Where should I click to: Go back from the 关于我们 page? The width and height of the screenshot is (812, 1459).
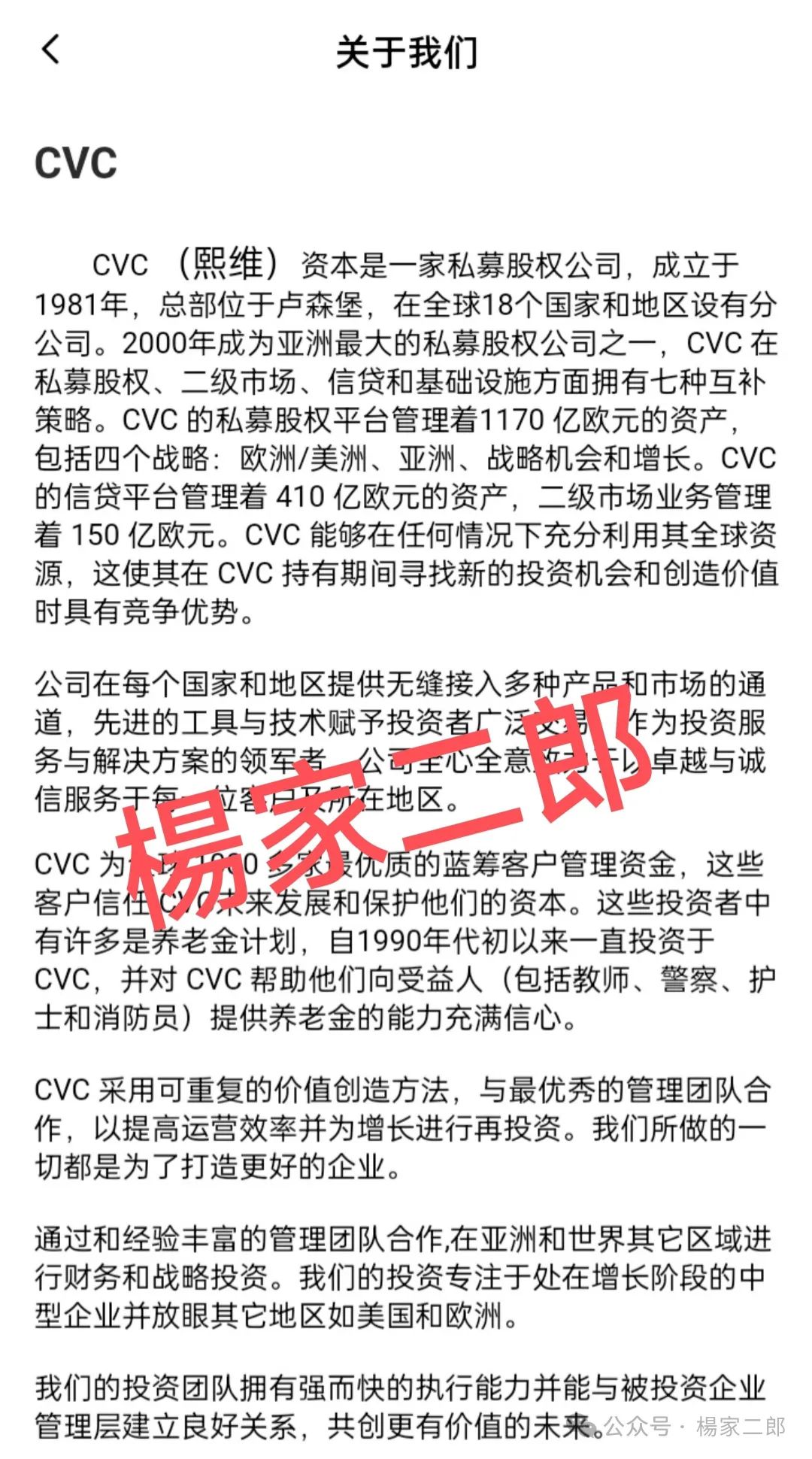pyautogui.click(x=50, y=50)
